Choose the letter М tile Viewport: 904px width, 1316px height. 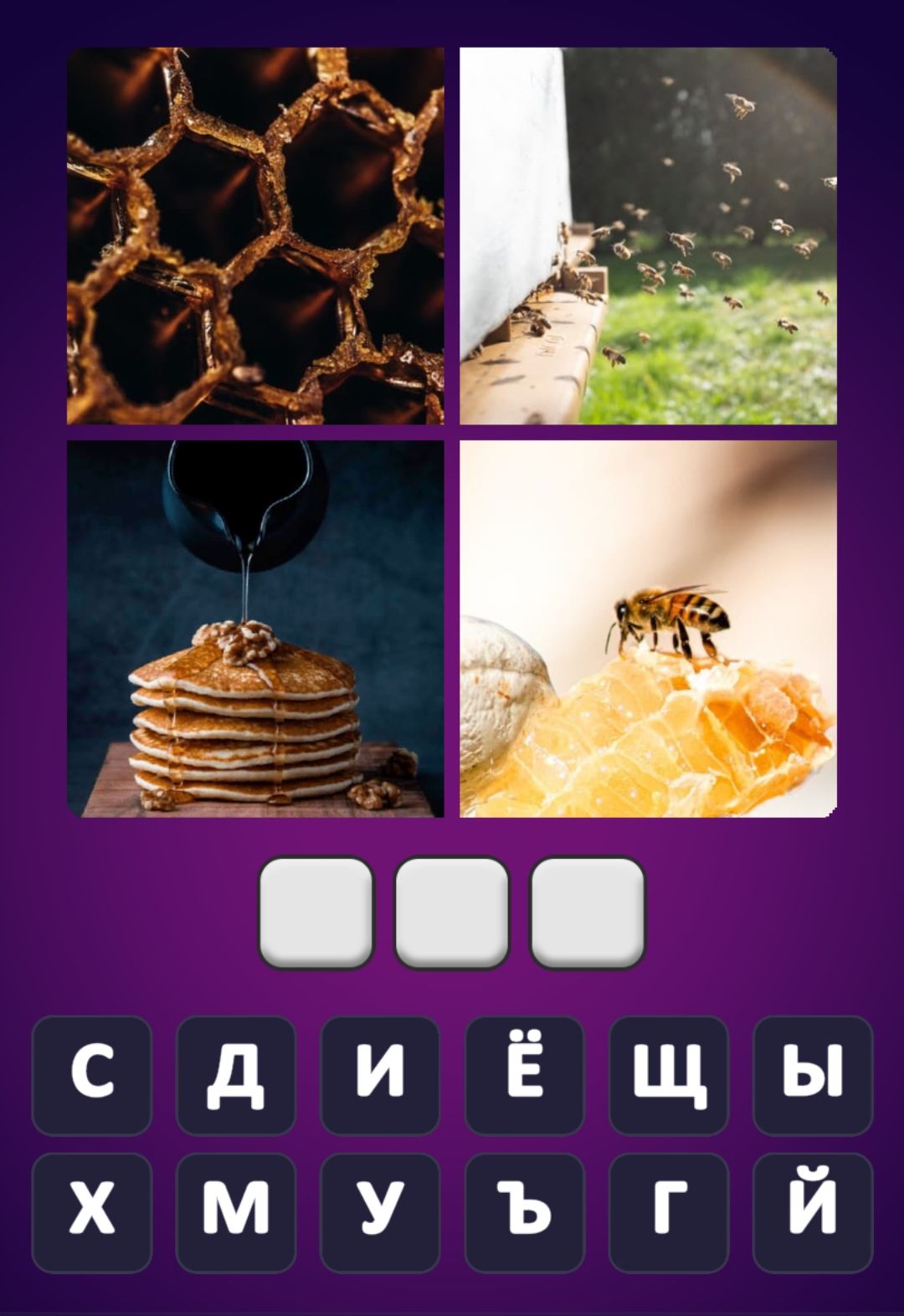236,1212
